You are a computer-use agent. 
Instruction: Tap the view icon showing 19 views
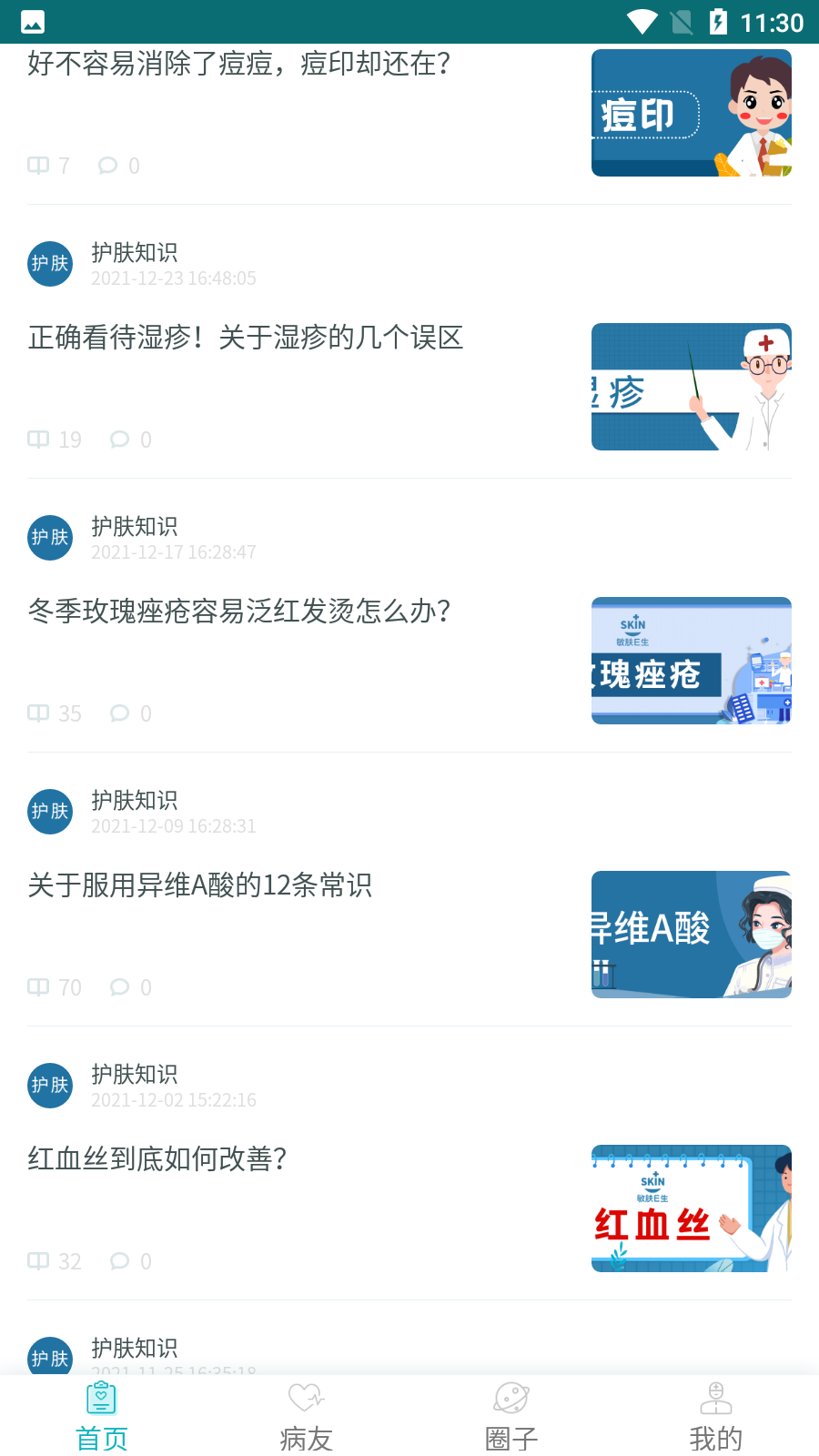click(38, 440)
